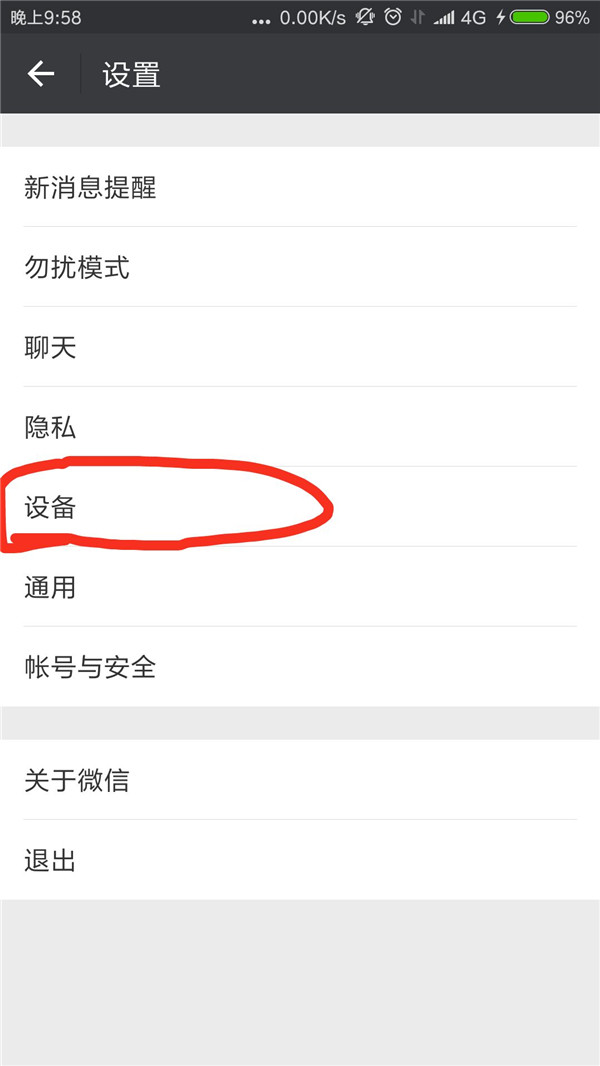The width and height of the screenshot is (600, 1066).
Task: Go back using the top-left arrow
Action: [41, 73]
